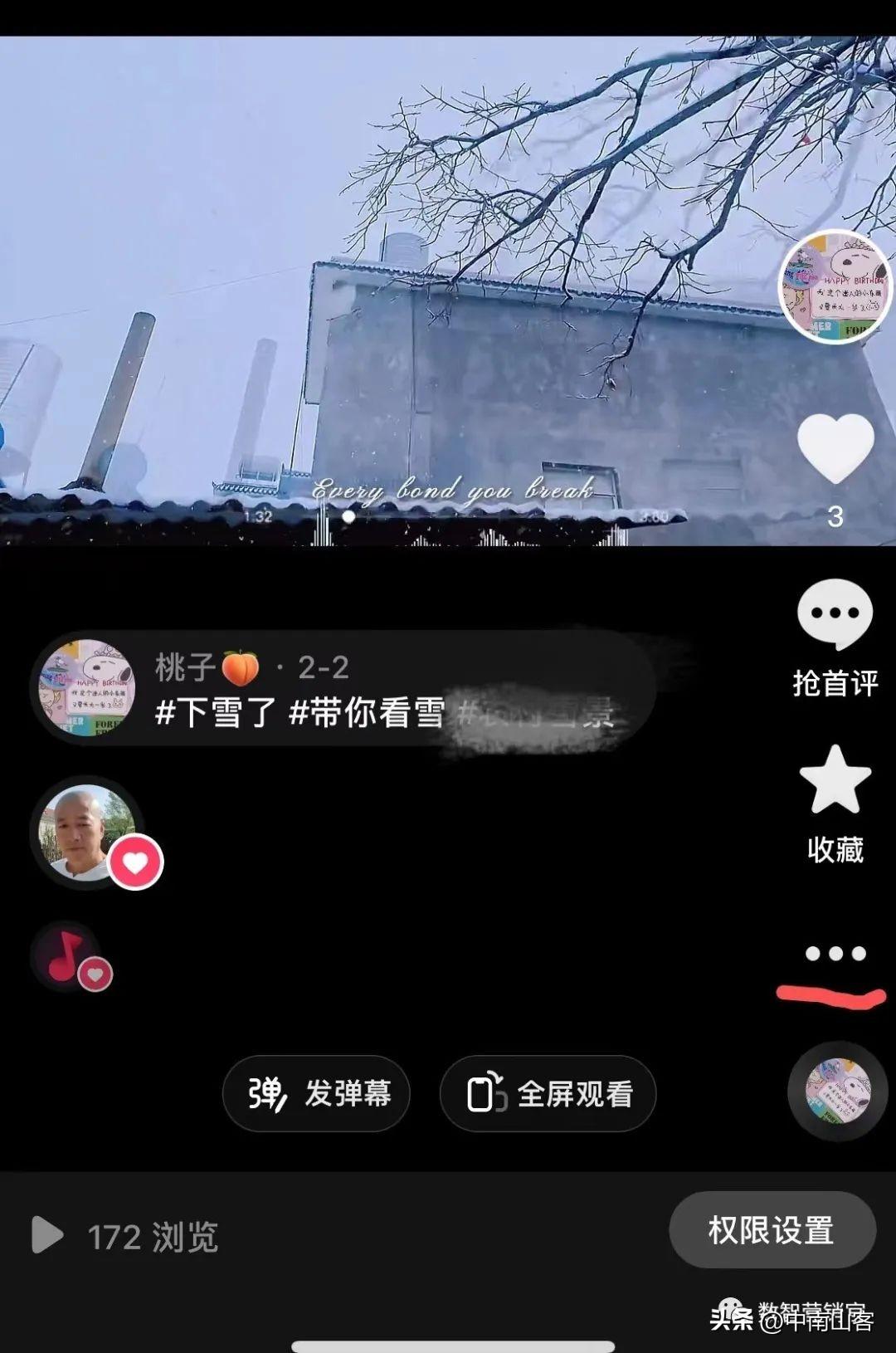View the 172 浏览 views list
896x1353 pixels.
(126, 1237)
